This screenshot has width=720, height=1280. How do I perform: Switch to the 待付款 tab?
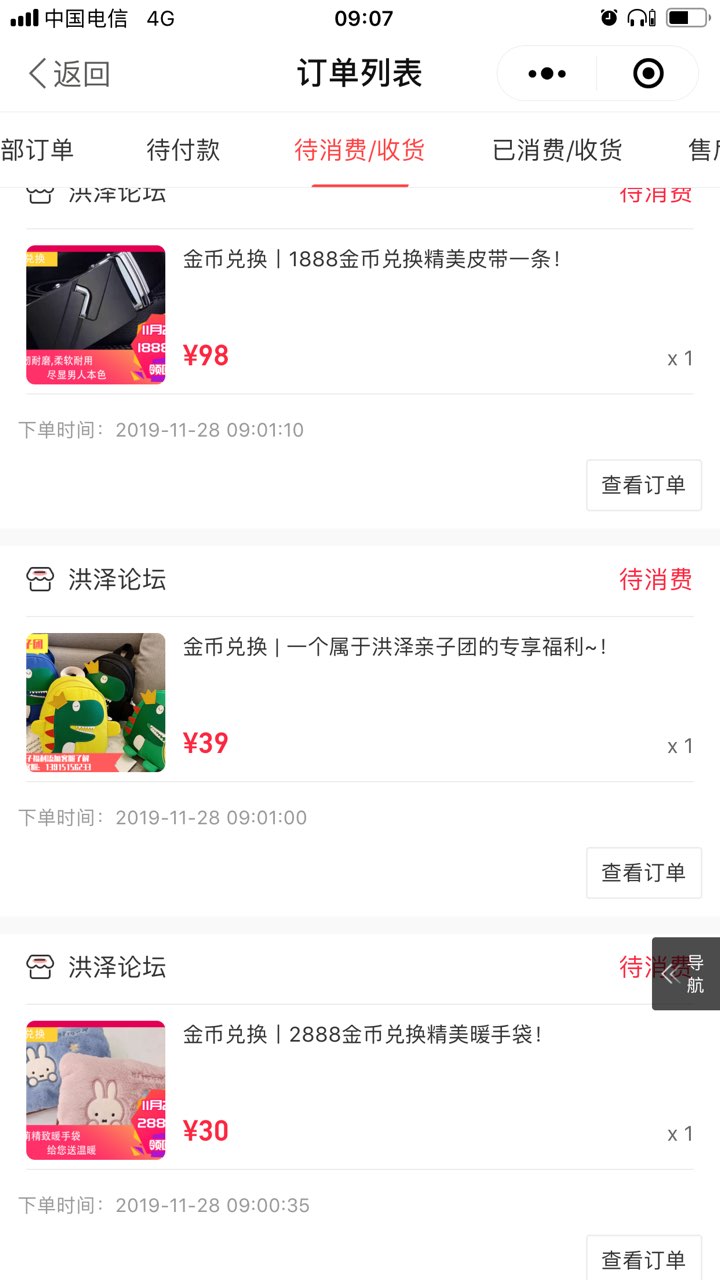pyautogui.click(x=183, y=150)
